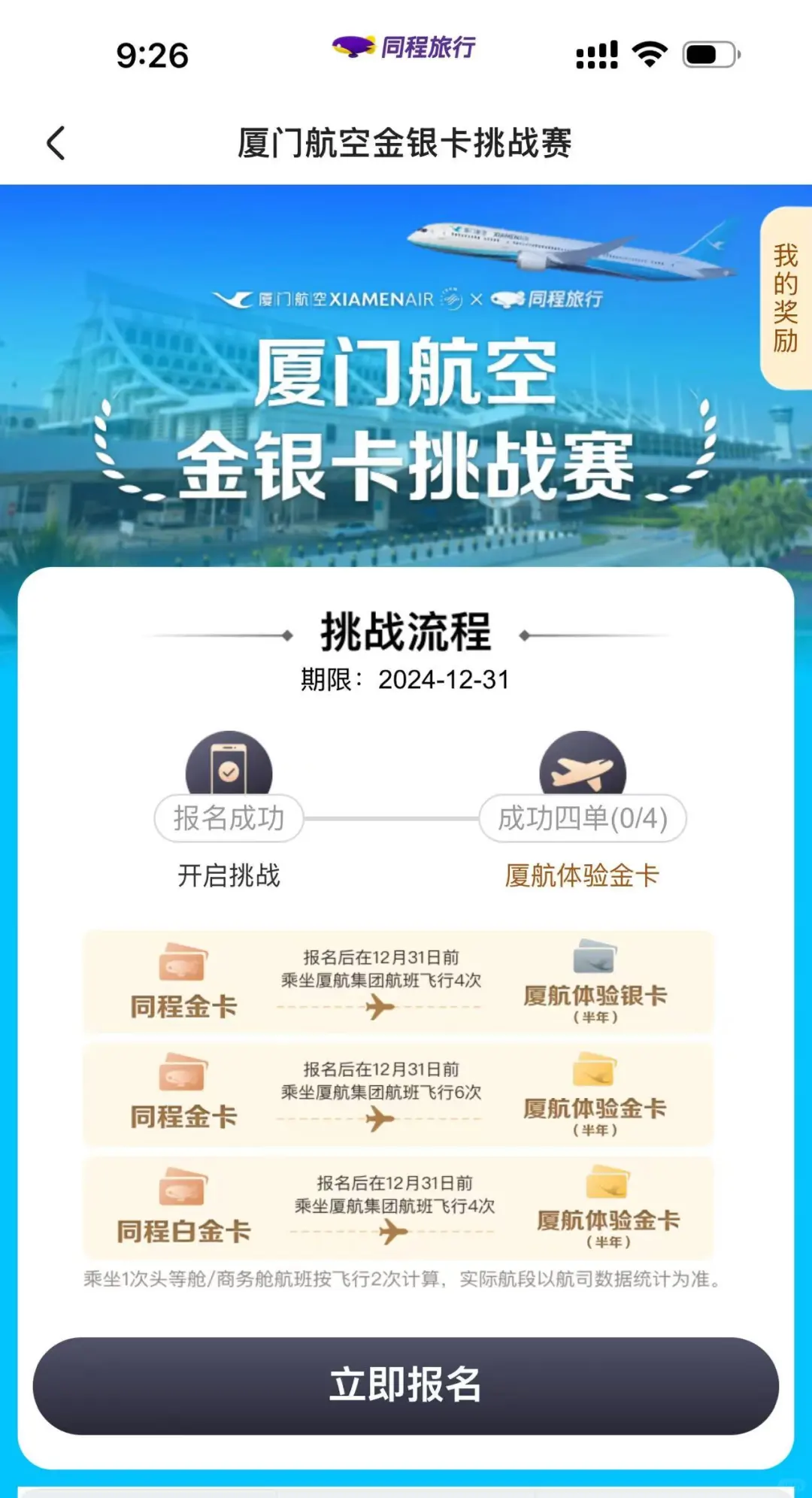Tap the 立即报名 button
The height and width of the screenshot is (1498, 812).
coord(405,1385)
